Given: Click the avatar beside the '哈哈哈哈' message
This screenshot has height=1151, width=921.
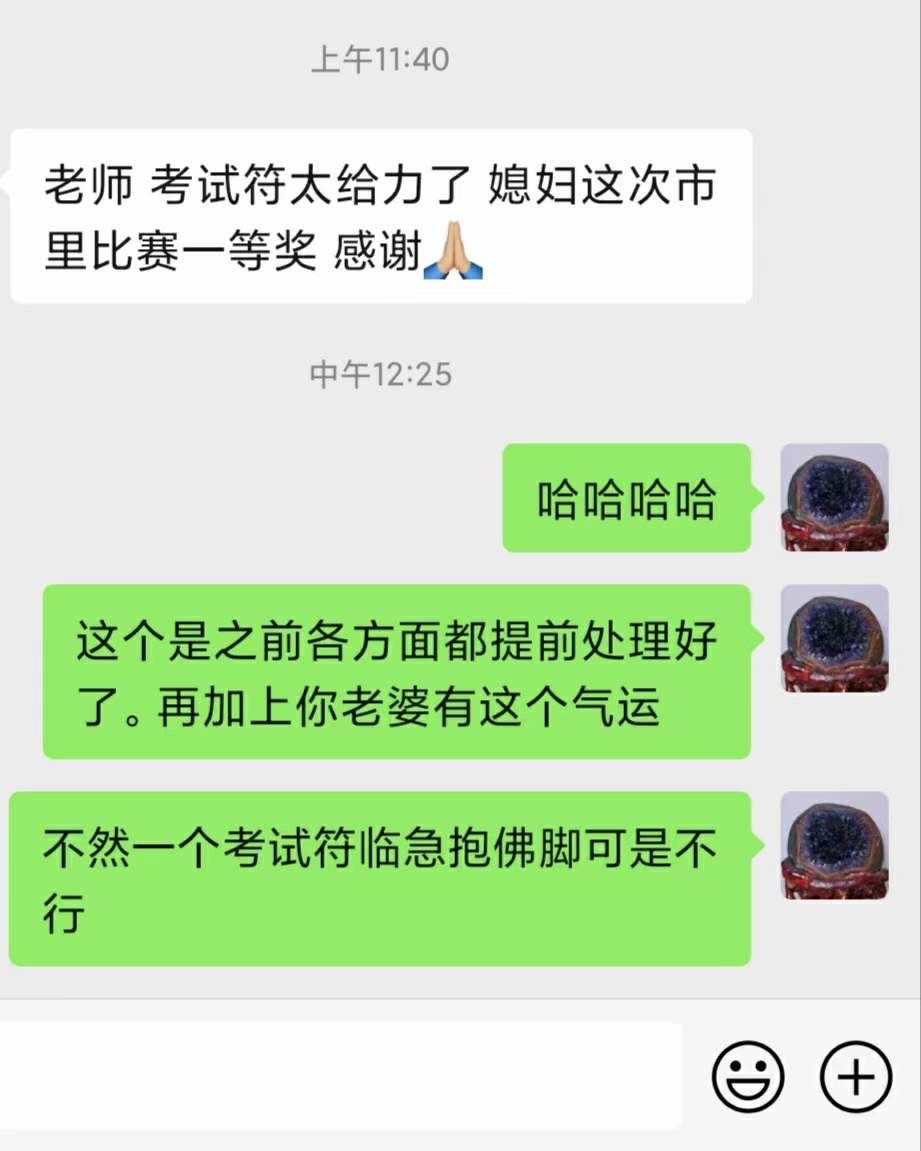Looking at the screenshot, I should 835,499.
